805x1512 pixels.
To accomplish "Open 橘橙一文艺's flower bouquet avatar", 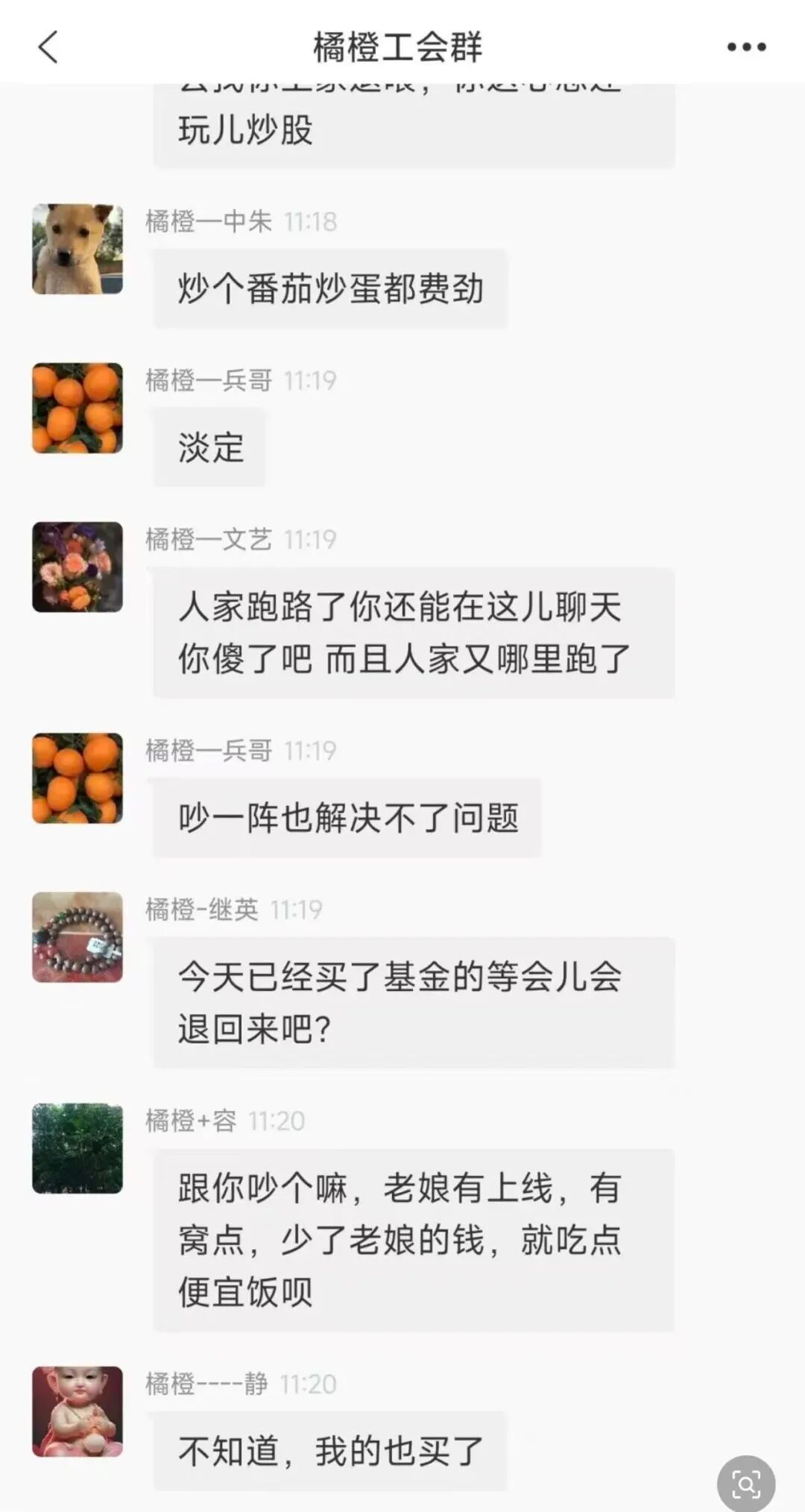I will point(77,567).
